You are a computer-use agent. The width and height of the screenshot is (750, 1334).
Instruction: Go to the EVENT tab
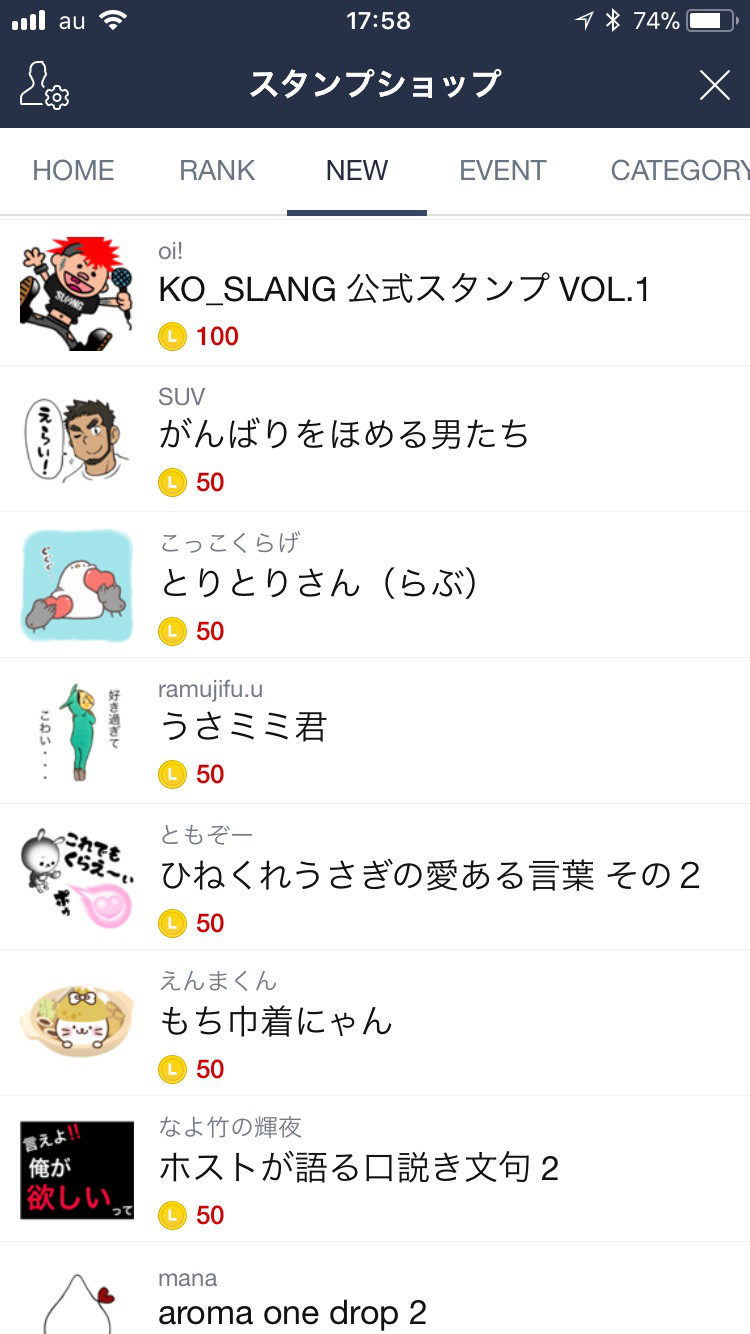(x=502, y=170)
